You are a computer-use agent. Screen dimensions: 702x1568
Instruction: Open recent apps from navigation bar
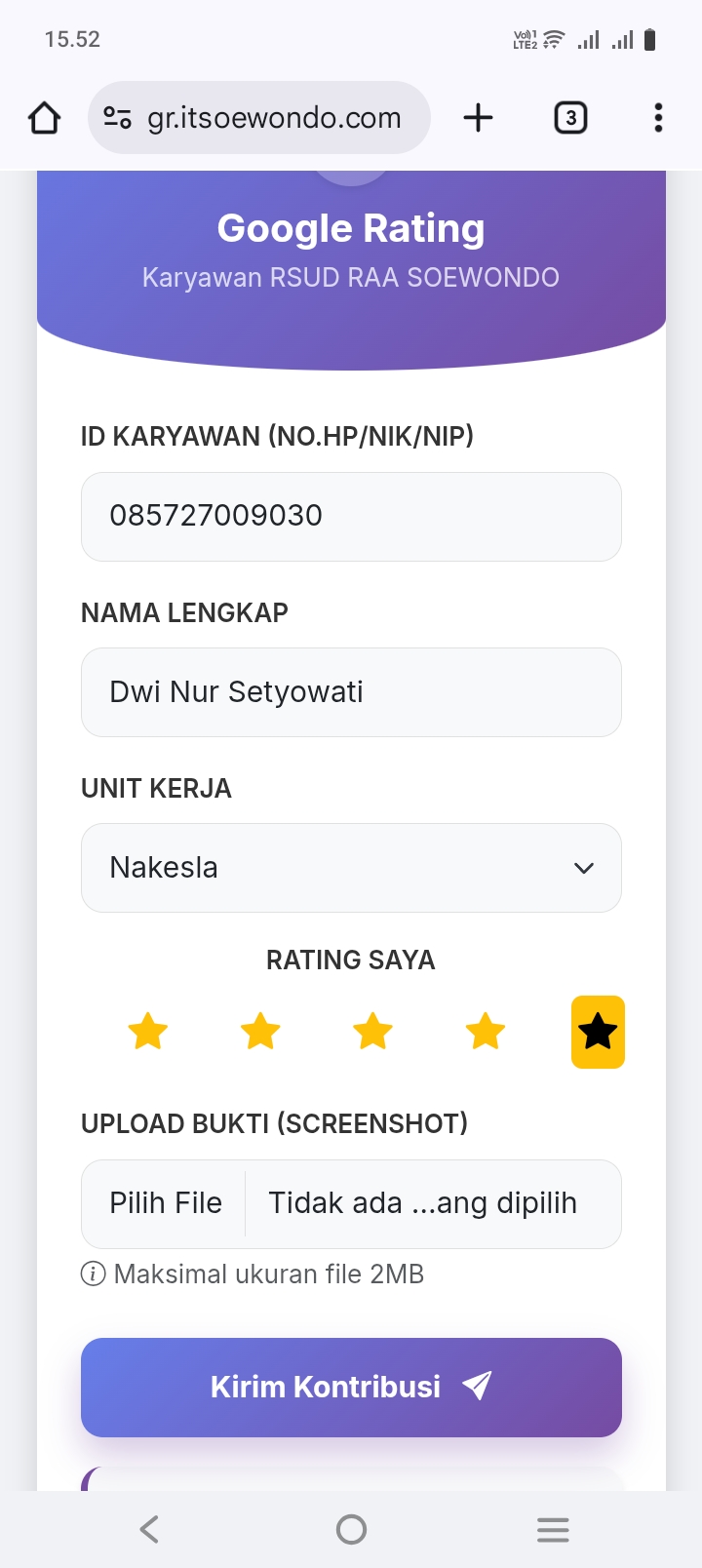553,1529
